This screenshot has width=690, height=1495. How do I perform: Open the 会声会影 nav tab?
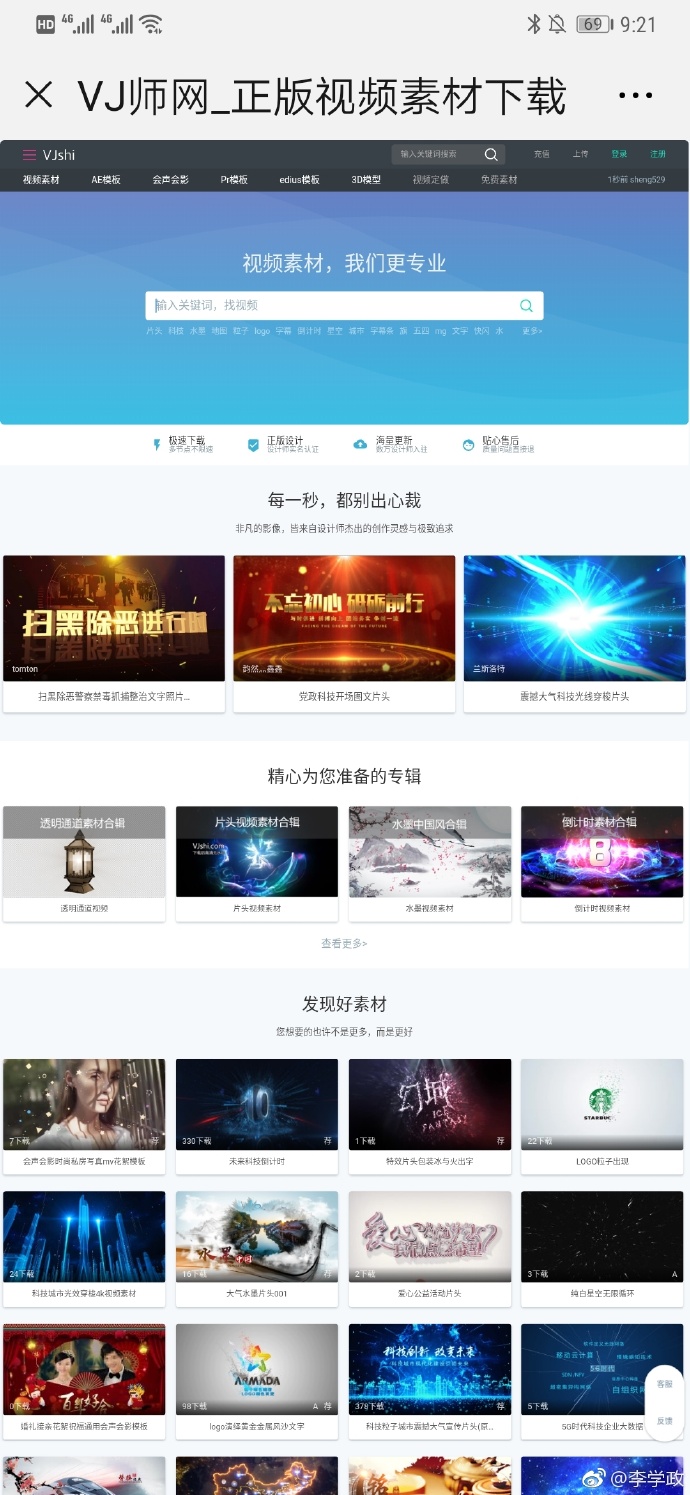pyautogui.click(x=170, y=180)
